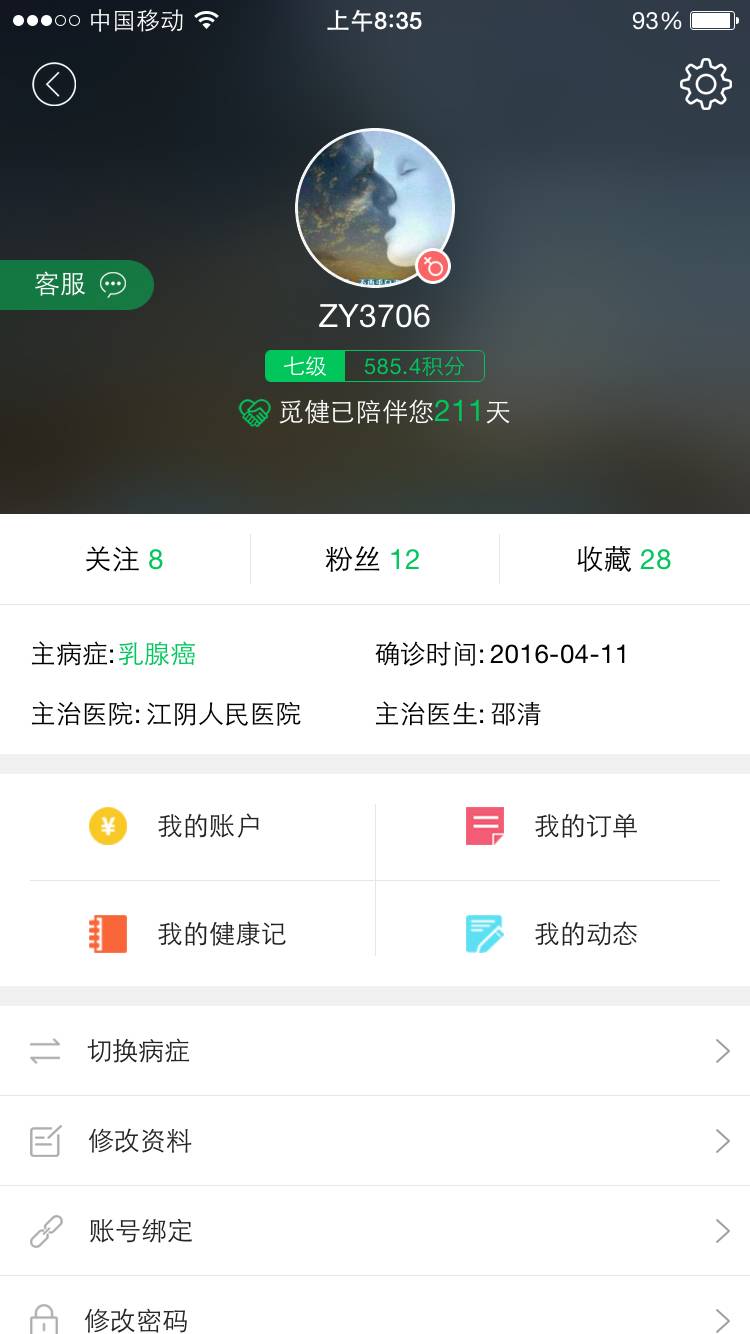Select the 切换病症 row
The width and height of the screenshot is (750, 1334).
375,1051
